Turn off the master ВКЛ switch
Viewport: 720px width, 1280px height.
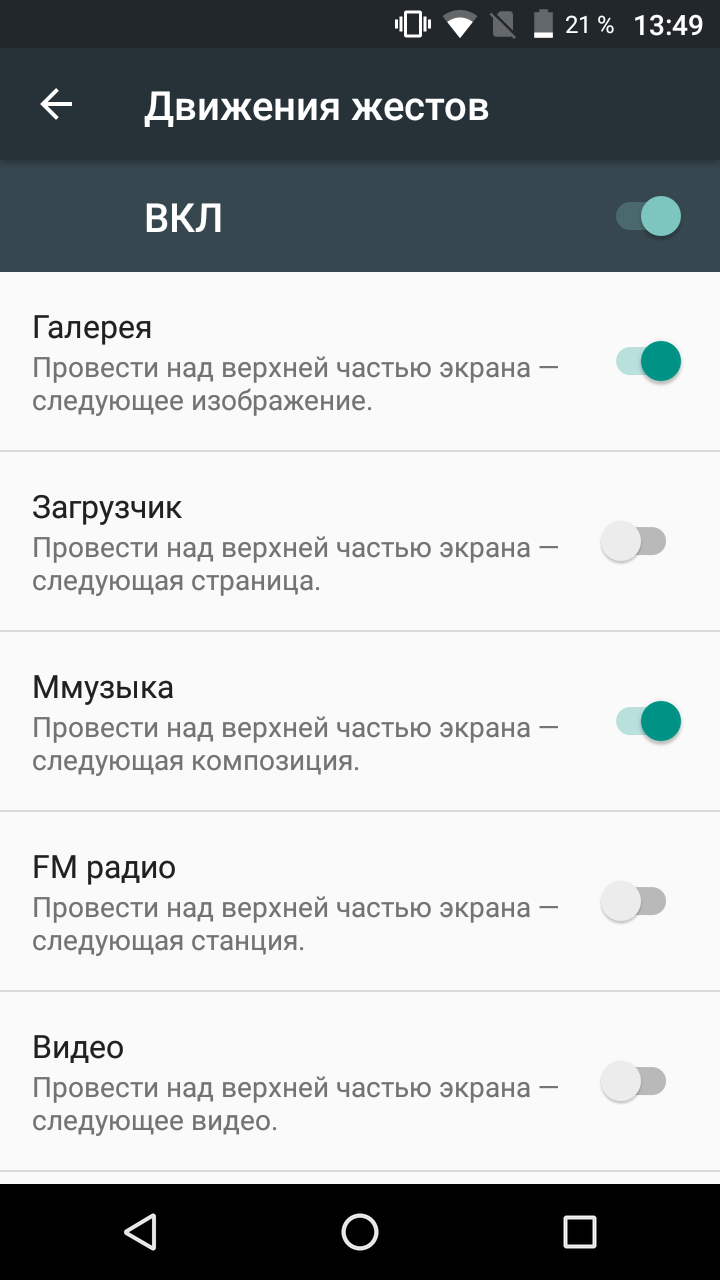click(x=648, y=216)
